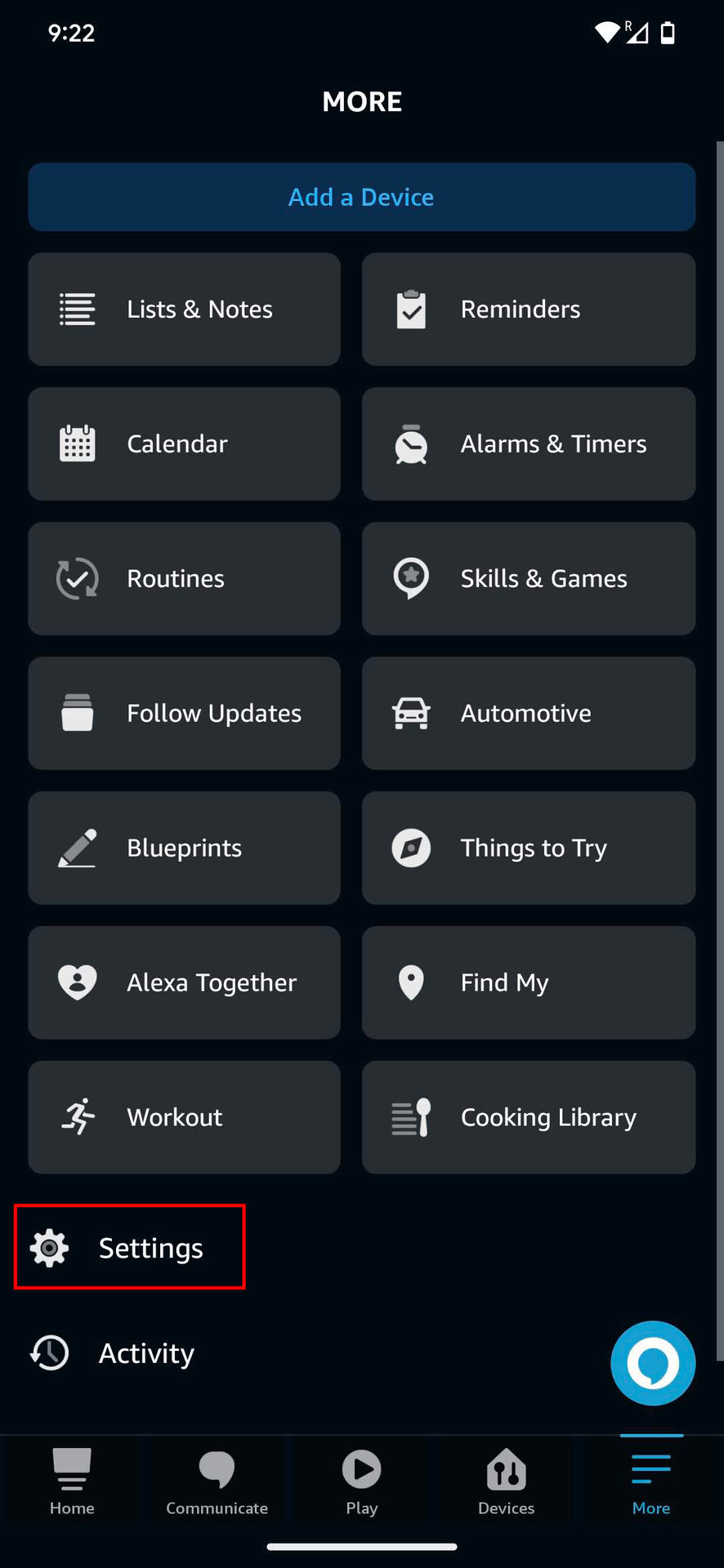Switch to the Devices tab

[x=506, y=1482]
